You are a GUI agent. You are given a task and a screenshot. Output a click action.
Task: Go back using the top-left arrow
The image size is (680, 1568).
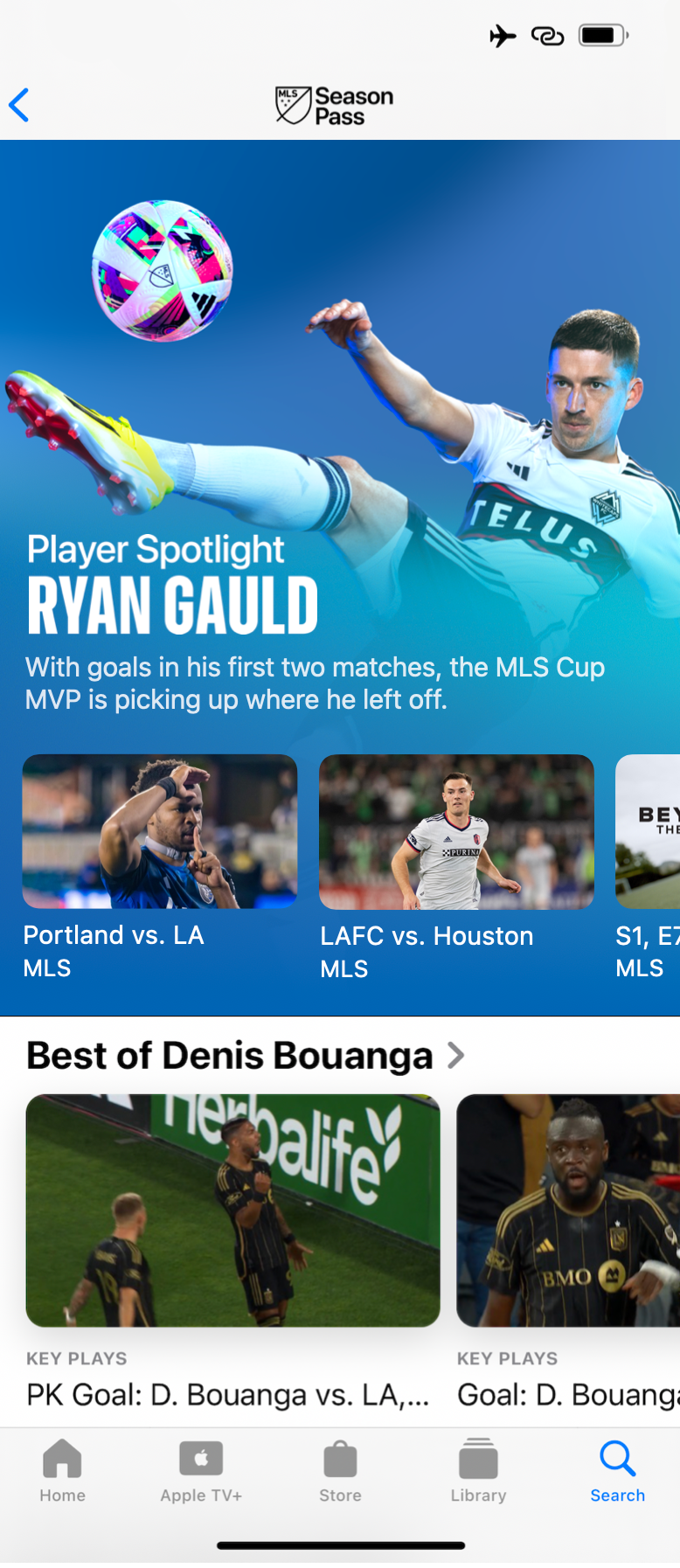(19, 105)
